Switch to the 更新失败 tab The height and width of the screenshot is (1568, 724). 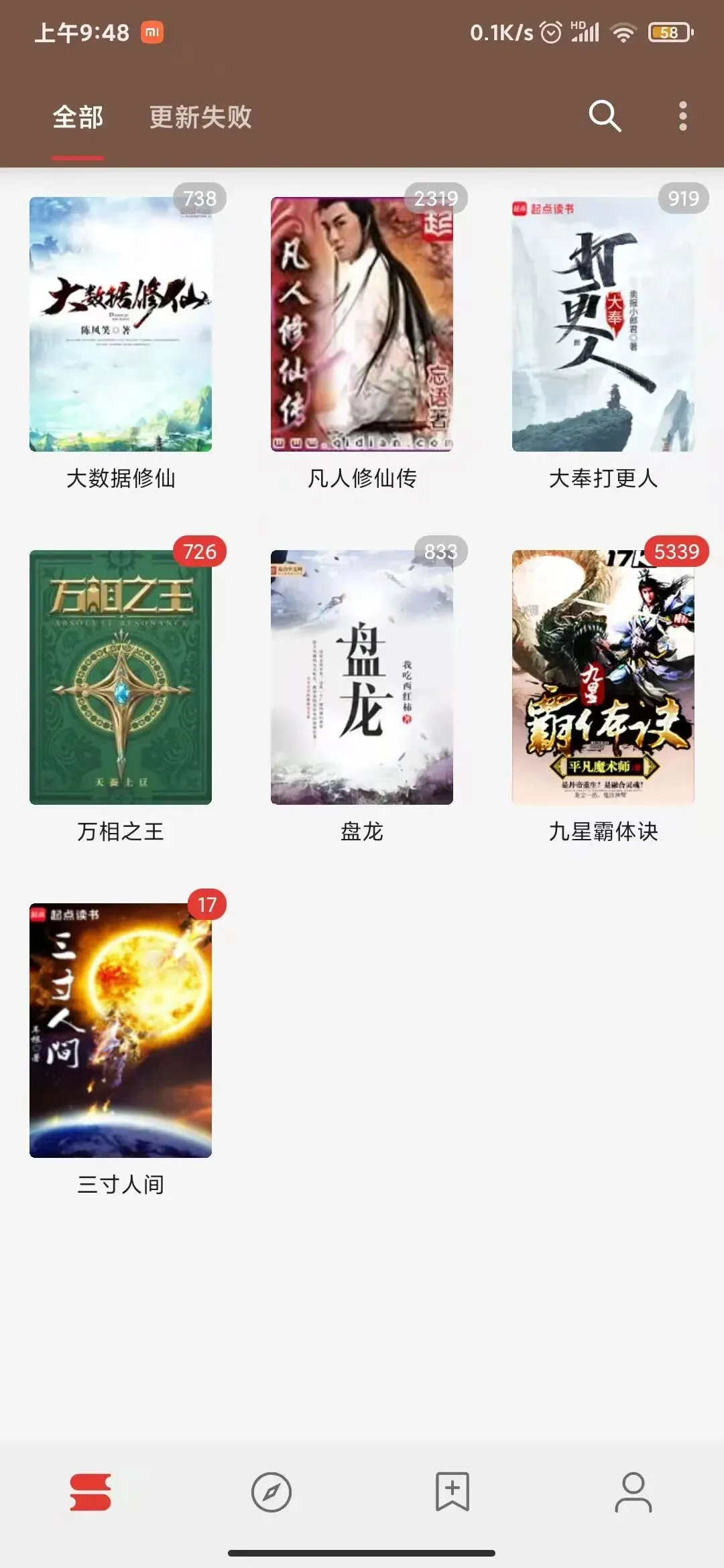tap(200, 117)
